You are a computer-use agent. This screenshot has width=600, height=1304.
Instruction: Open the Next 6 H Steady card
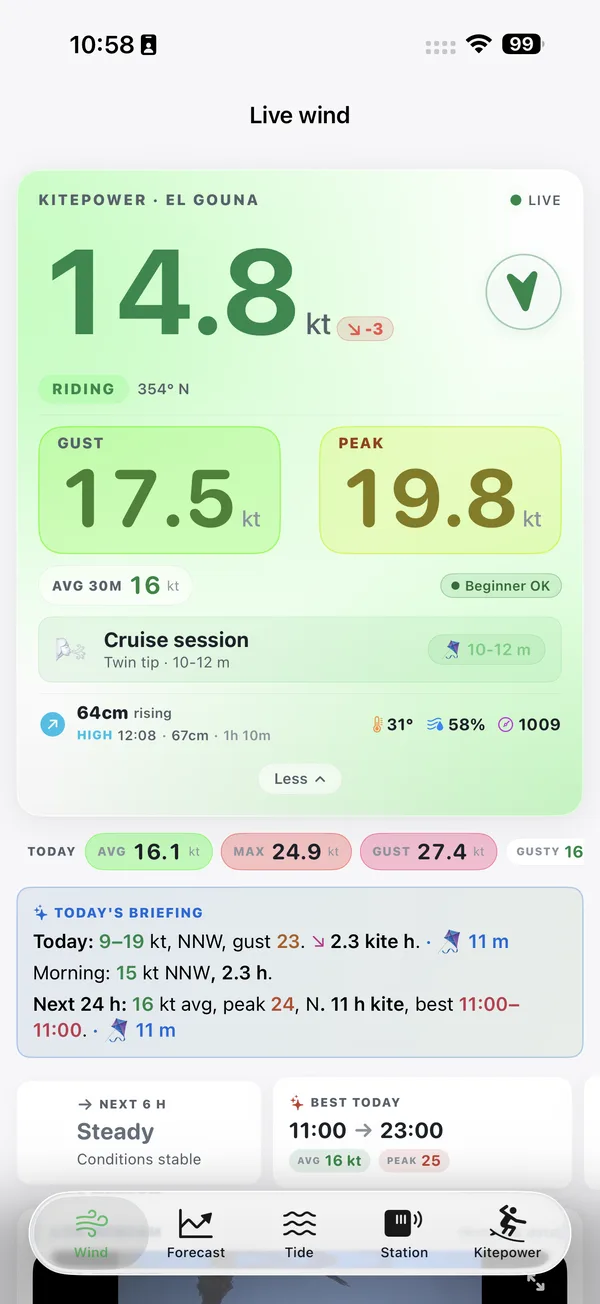tap(139, 1133)
